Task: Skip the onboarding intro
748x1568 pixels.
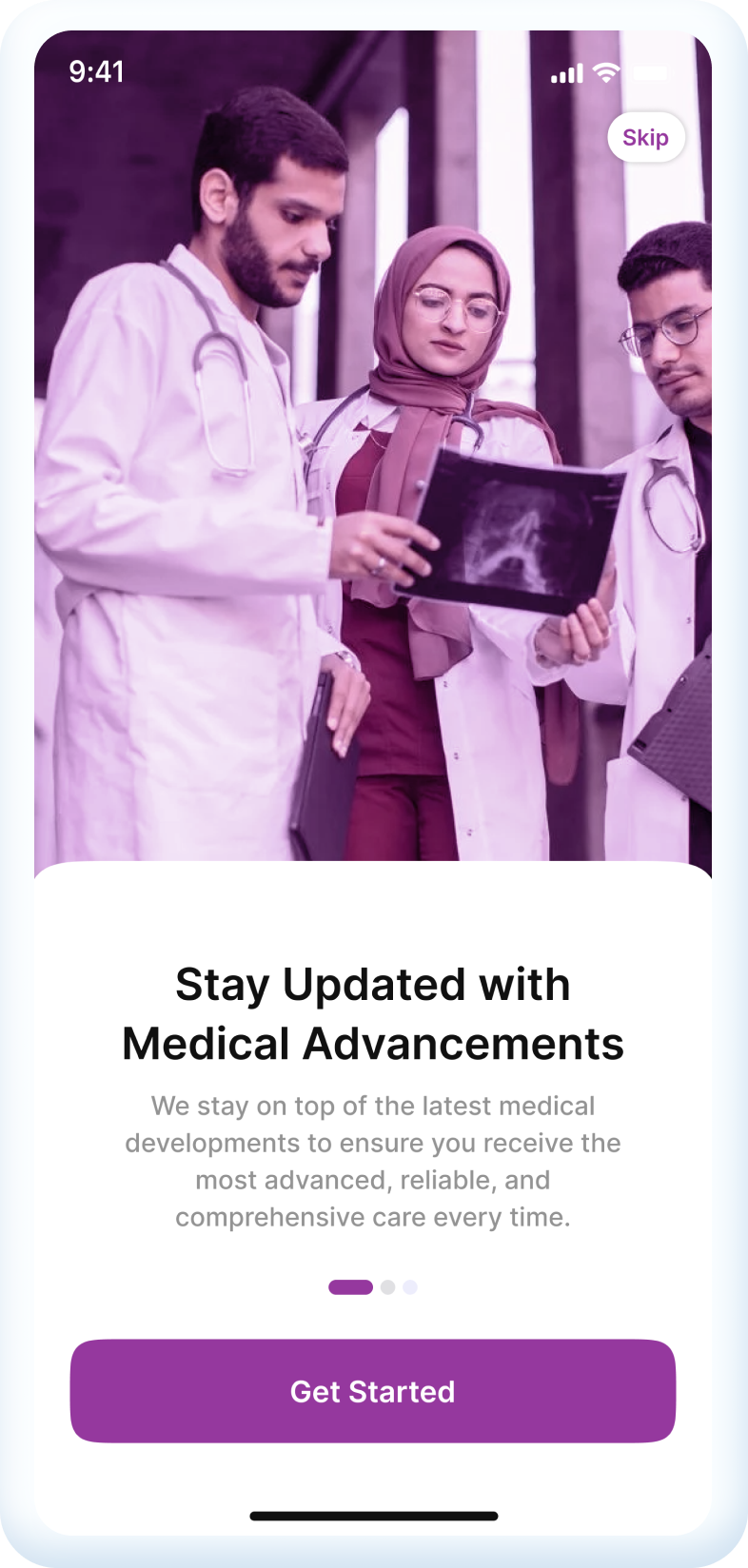Action: pyautogui.click(x=645, y=138)
